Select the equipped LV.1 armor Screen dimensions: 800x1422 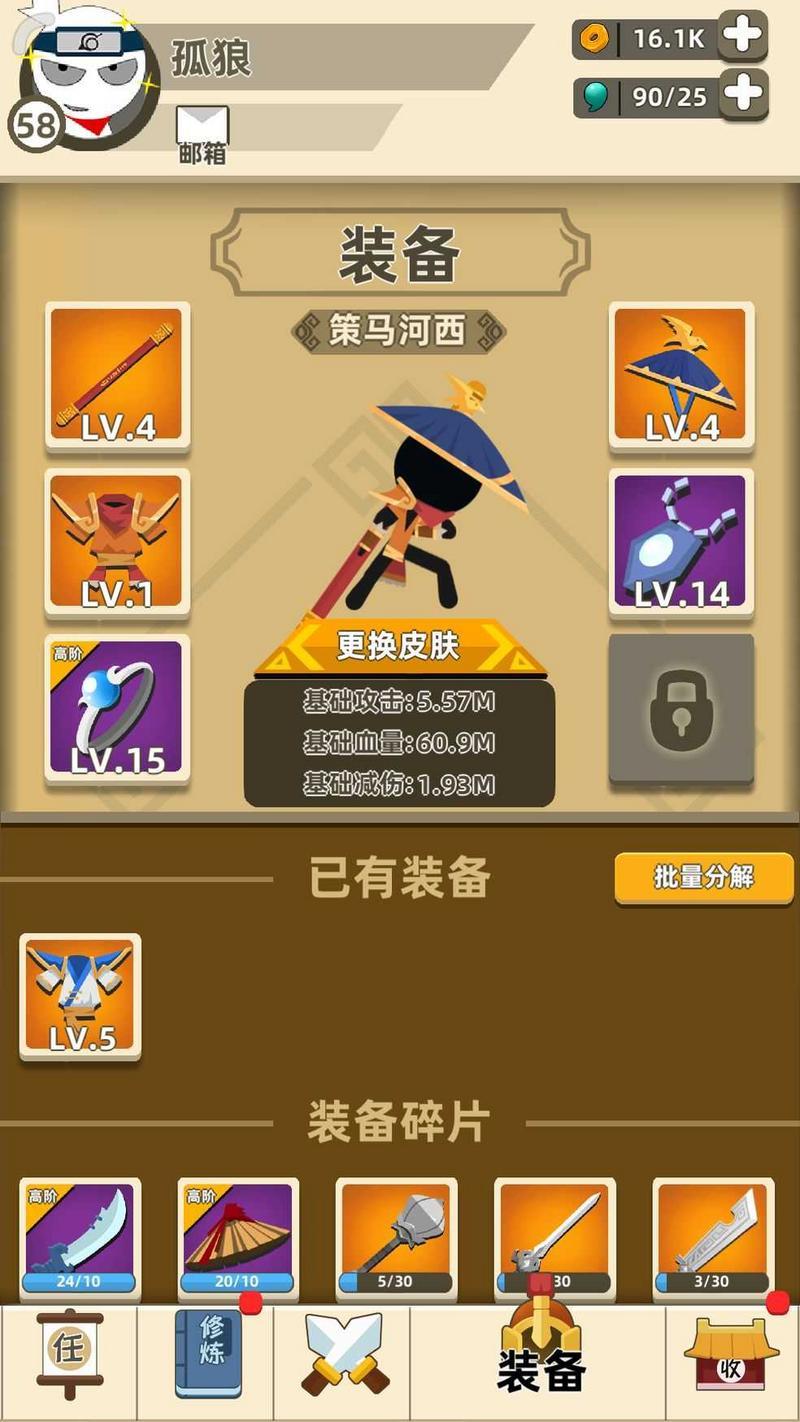click(117, 542)
